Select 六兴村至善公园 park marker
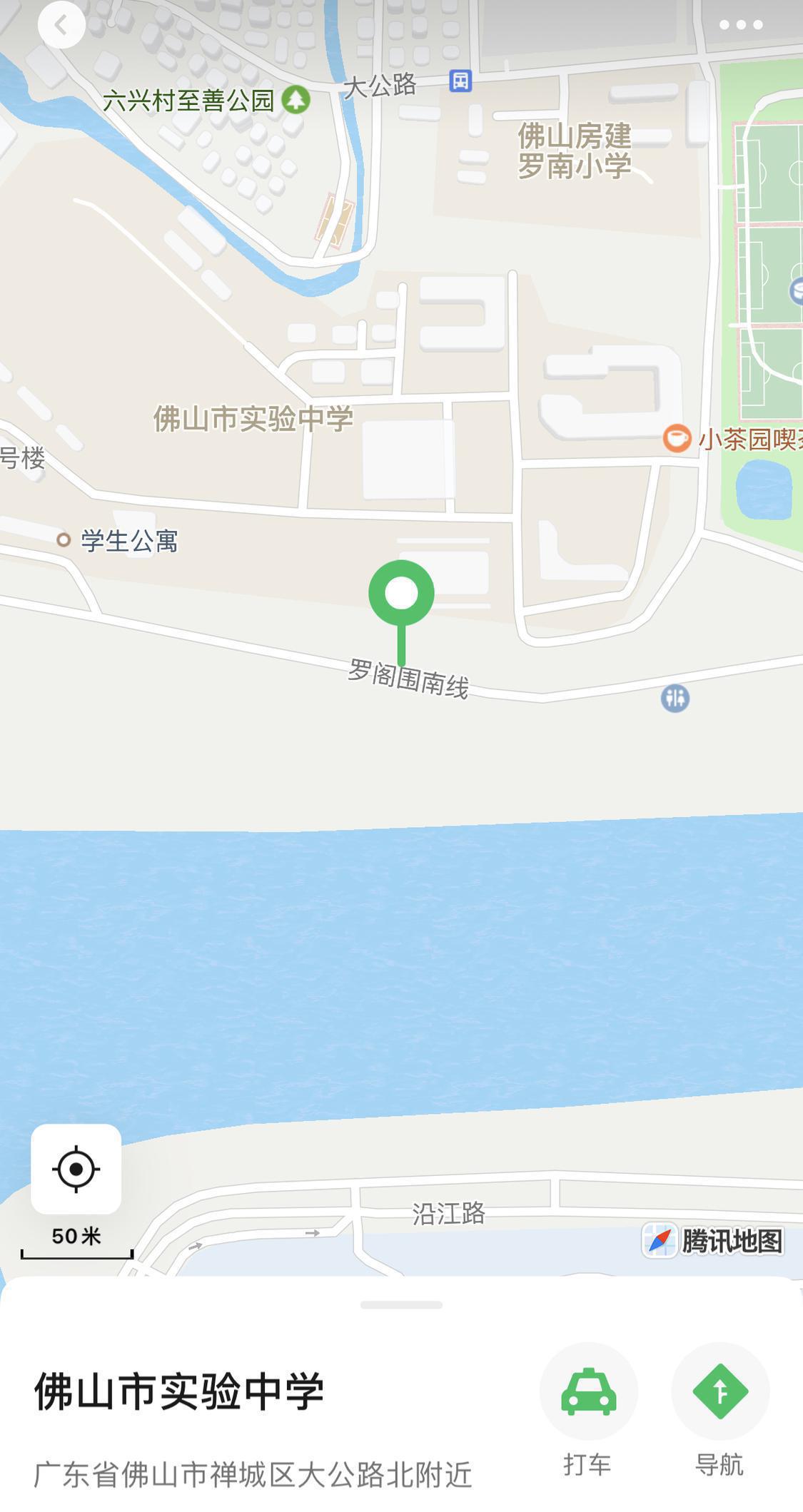 click(x=296, y=100)
